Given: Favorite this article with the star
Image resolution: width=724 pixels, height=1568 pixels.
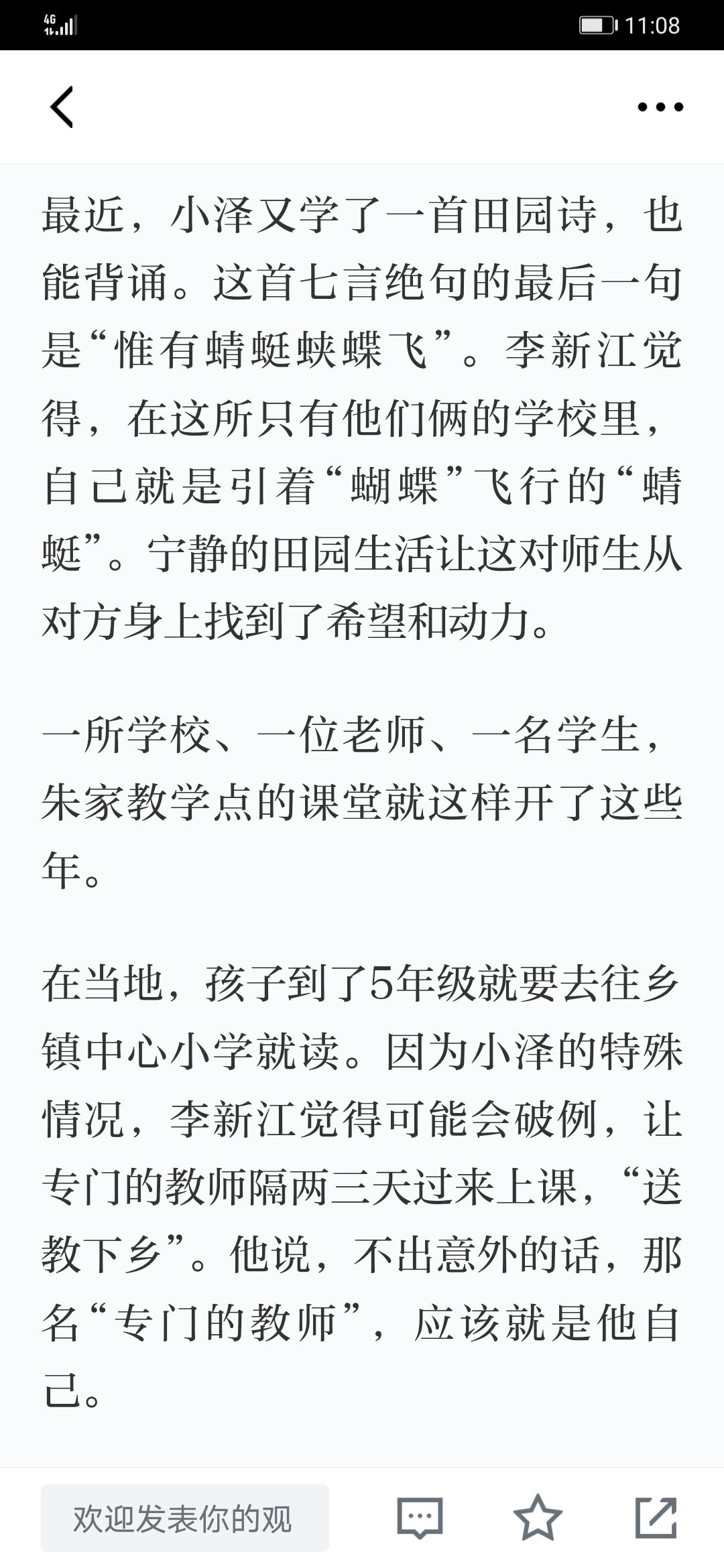Looking at the screenshot, I should 538,1518.
